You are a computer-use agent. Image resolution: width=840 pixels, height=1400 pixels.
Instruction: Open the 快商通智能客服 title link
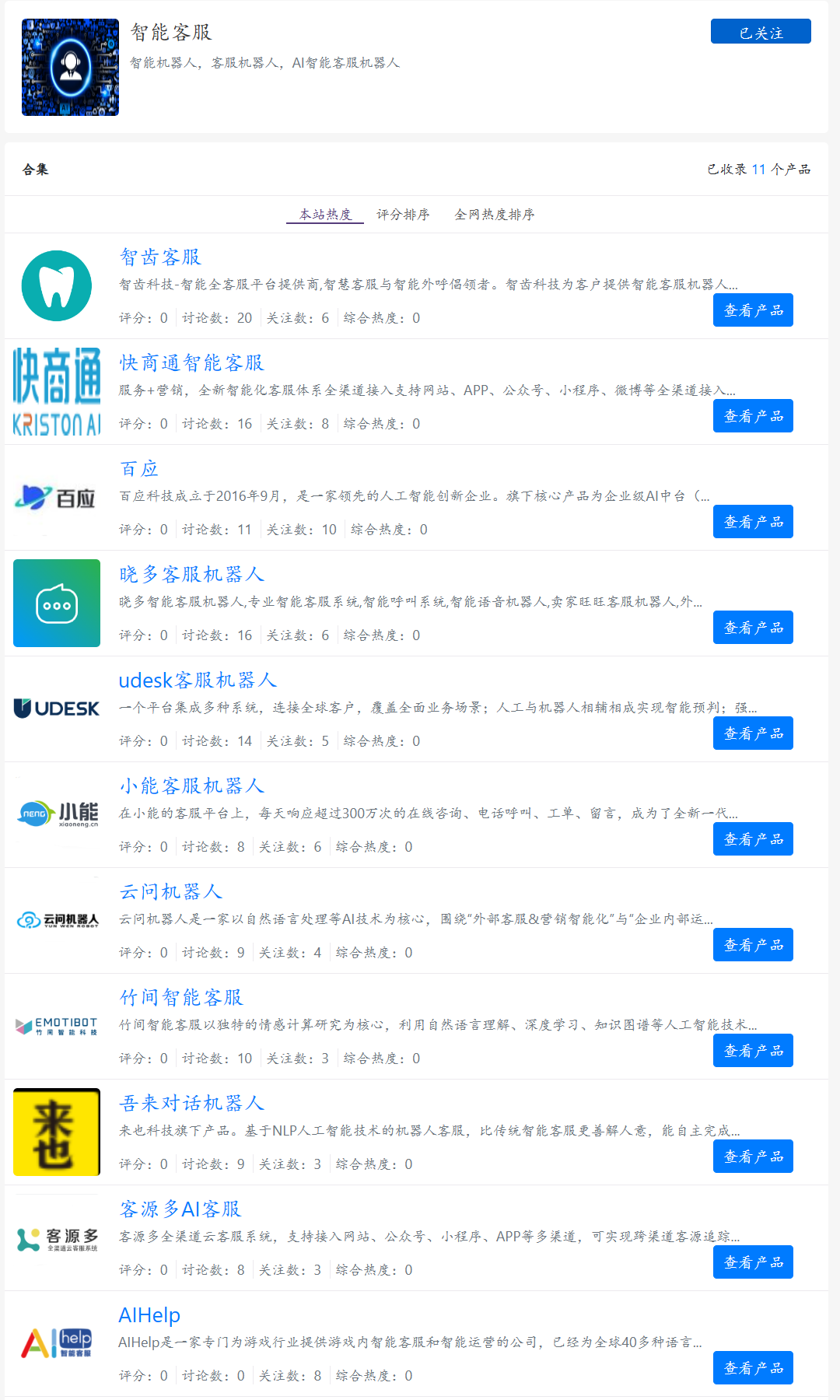pyautogui.click(x=191, y=362)
